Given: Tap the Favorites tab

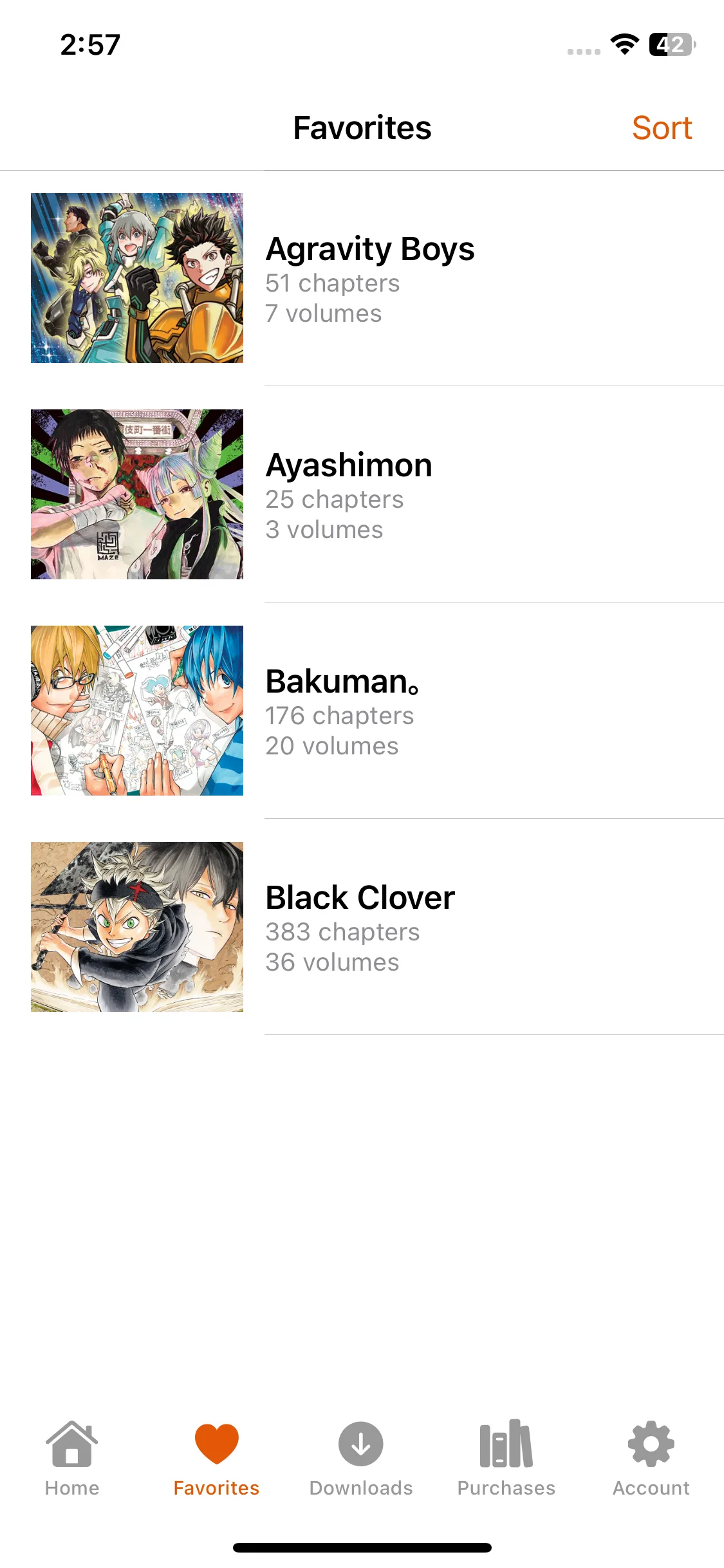Looking at the screenshot, I should (x=216, y=1459).
